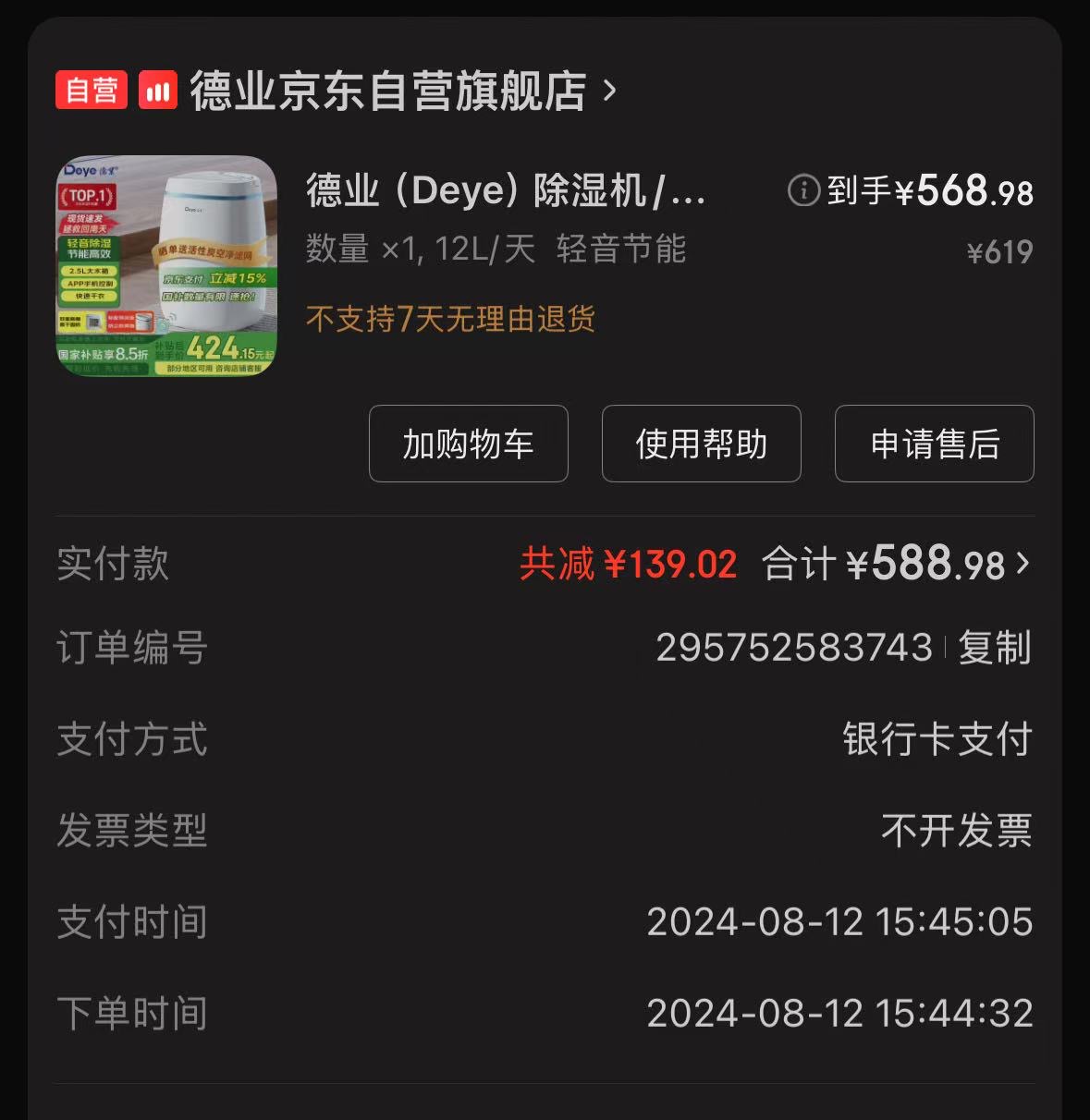This screenshot has width=1090, height=1120.
Task: Expand the store name chevron arrow
Action: pyautogui.click(x=611, y=92)
